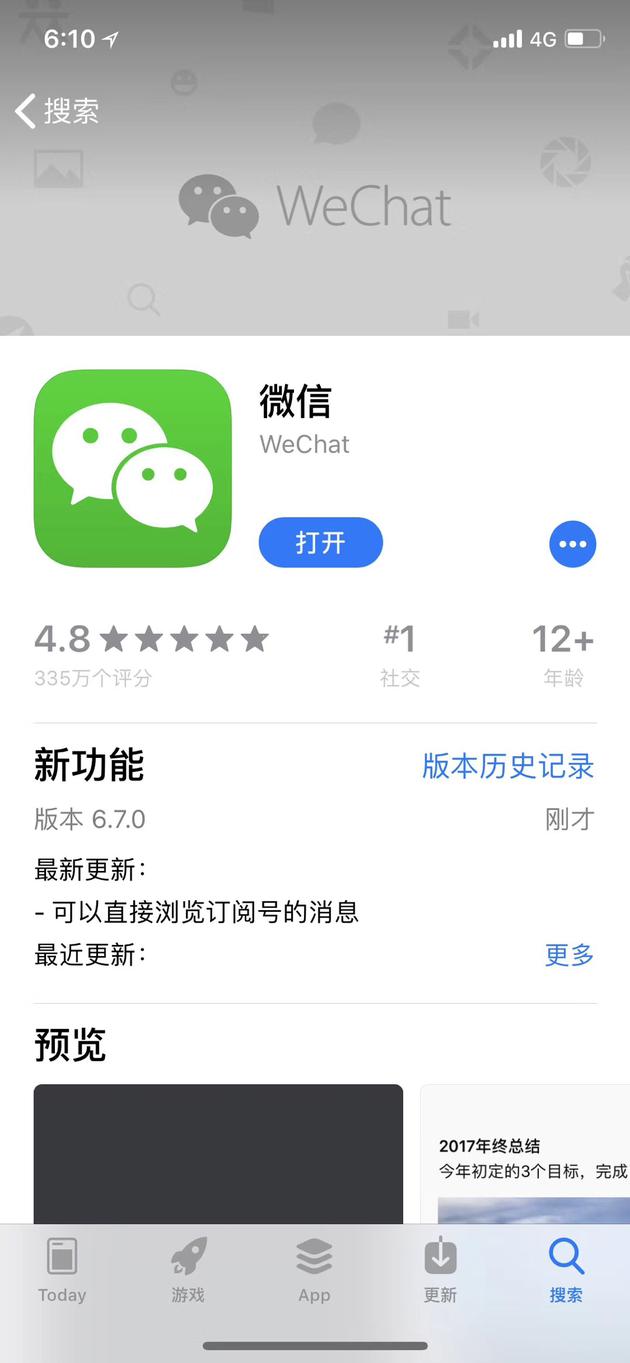The image size is (630, 1363).
Task: Switch to the 更新 tab
Action: [x=440, y=1270]
